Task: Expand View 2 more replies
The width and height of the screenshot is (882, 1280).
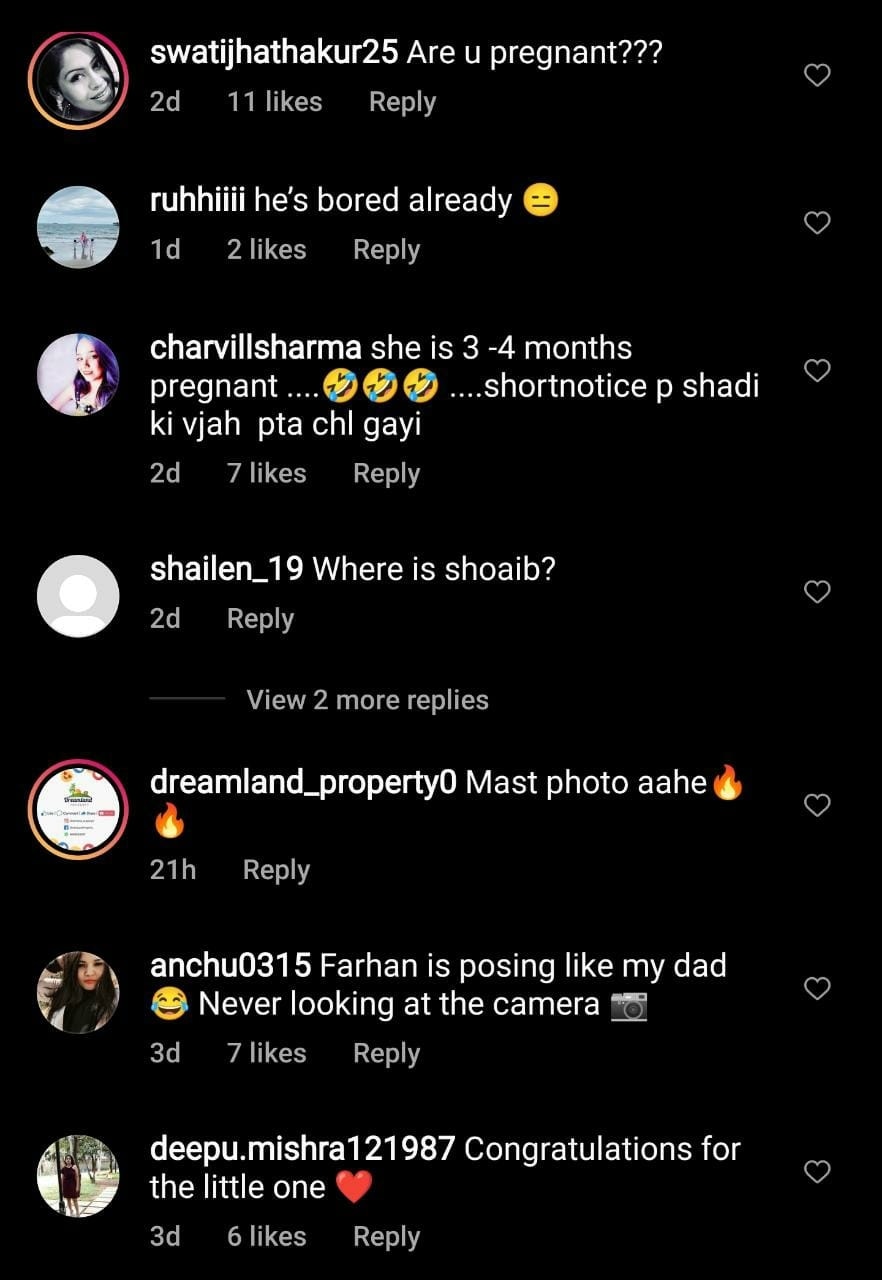Action: coord(367,700)
